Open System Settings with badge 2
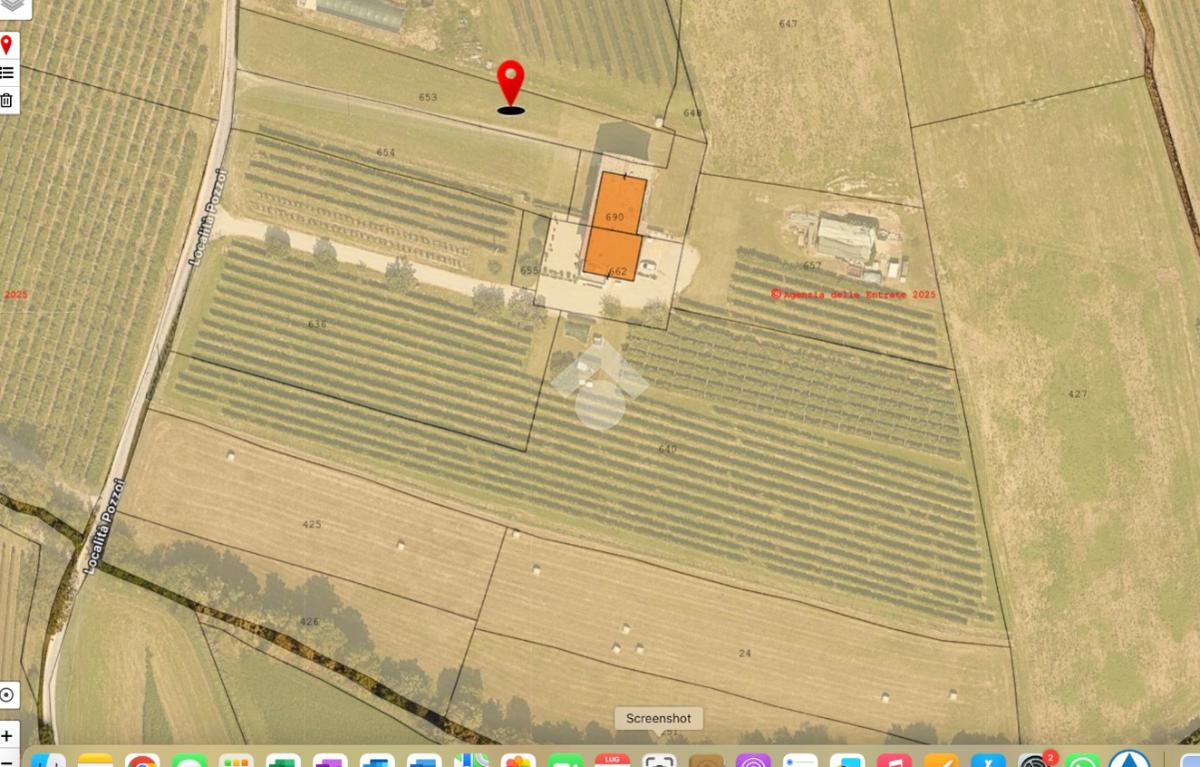Screen dimensions: 1200x767 click(x=1035, y=762)
